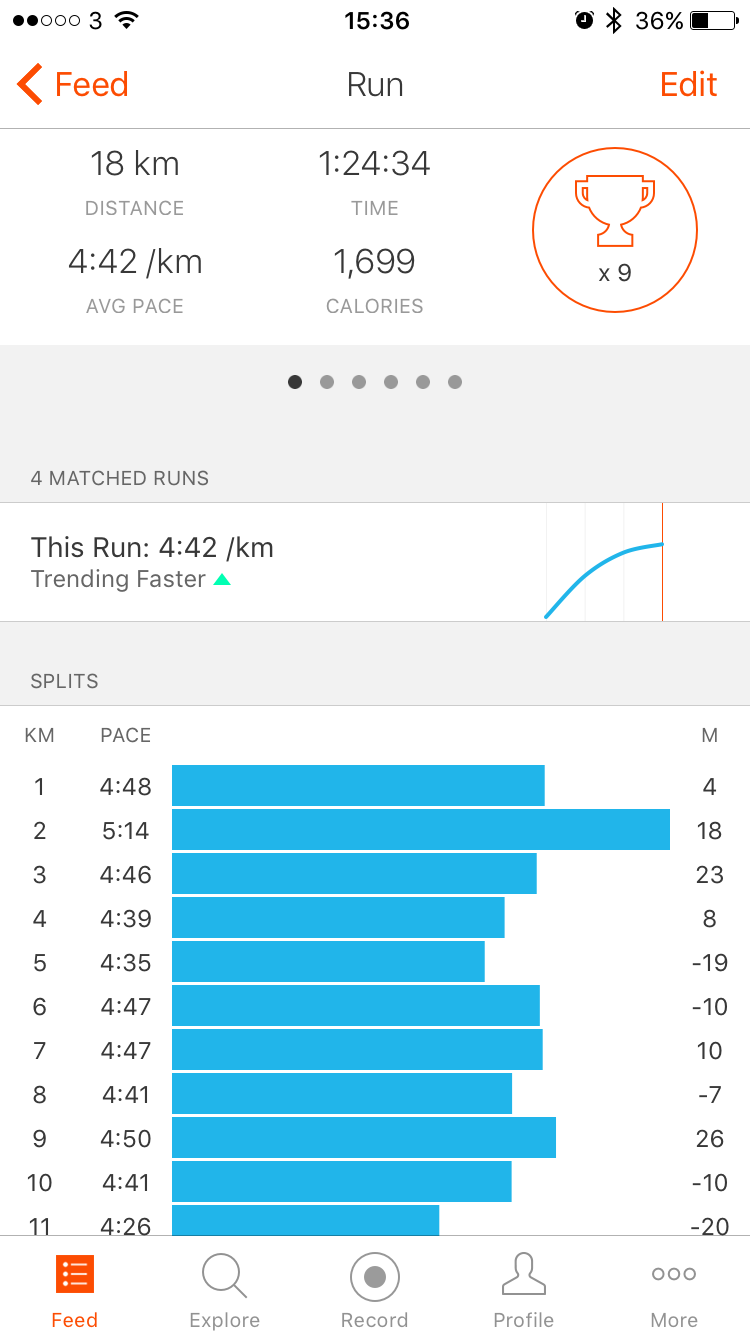Tap the first page dot to return
This screenshot has width=750, height=1334.
pos(295,381)
